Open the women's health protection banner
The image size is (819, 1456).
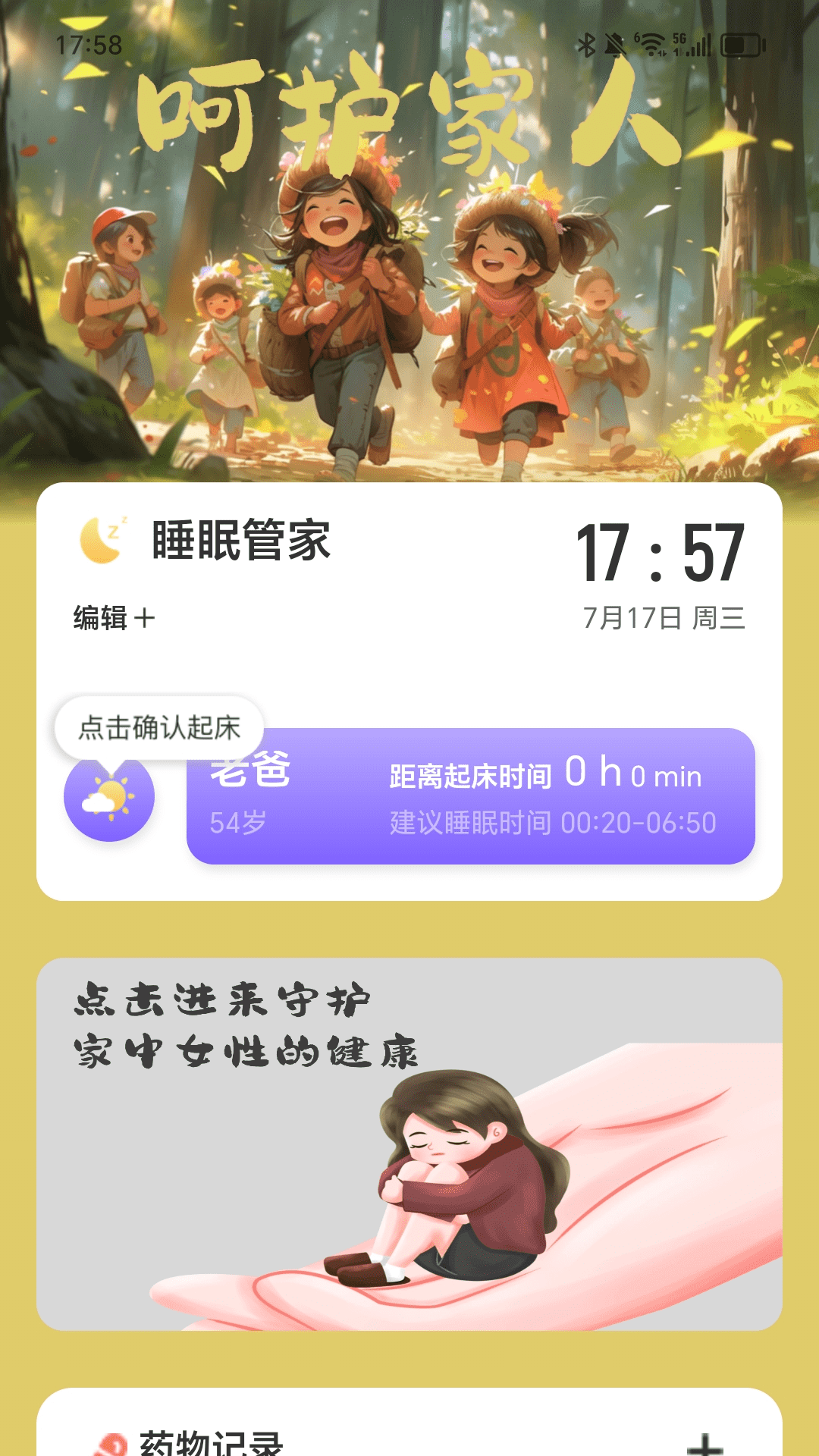click(409, 1144)
